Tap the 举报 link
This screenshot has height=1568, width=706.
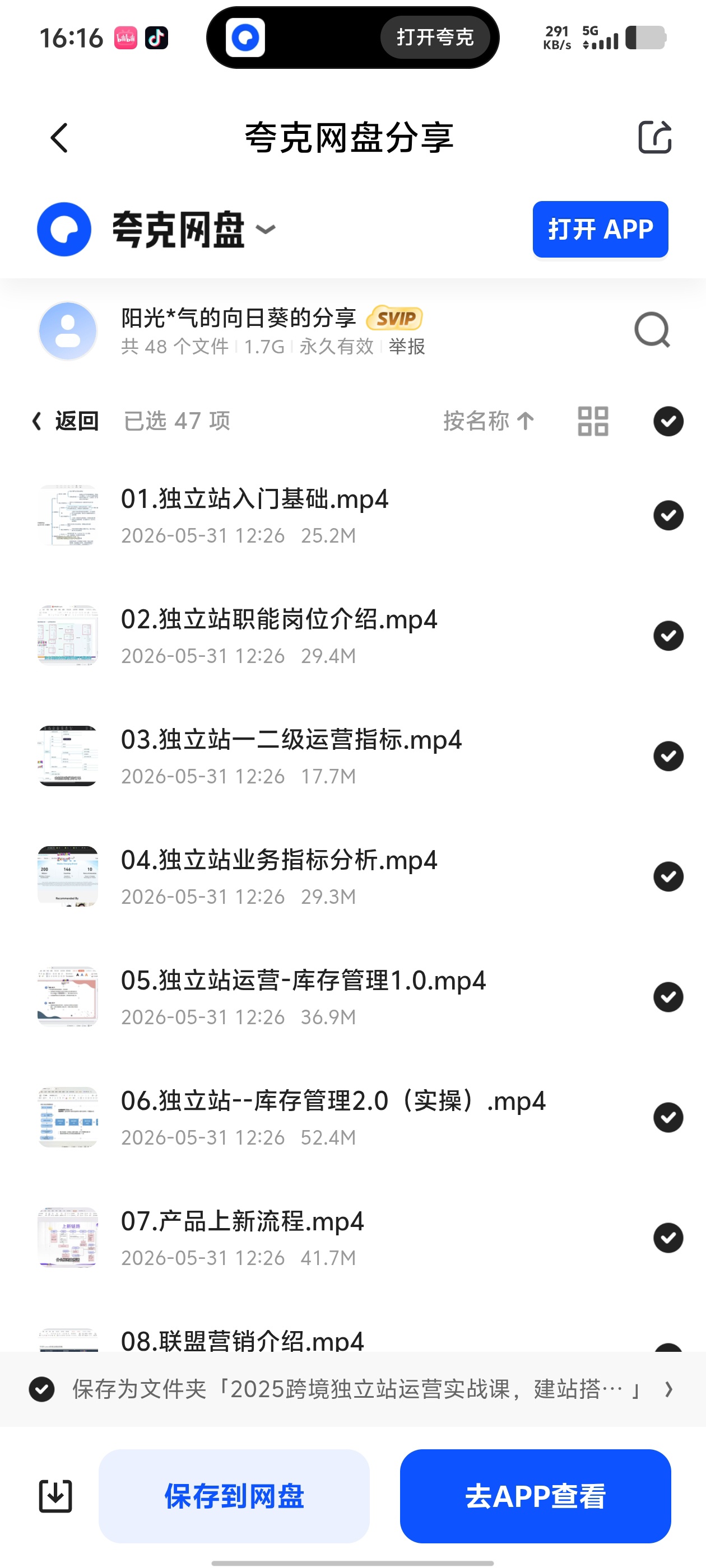406,346
